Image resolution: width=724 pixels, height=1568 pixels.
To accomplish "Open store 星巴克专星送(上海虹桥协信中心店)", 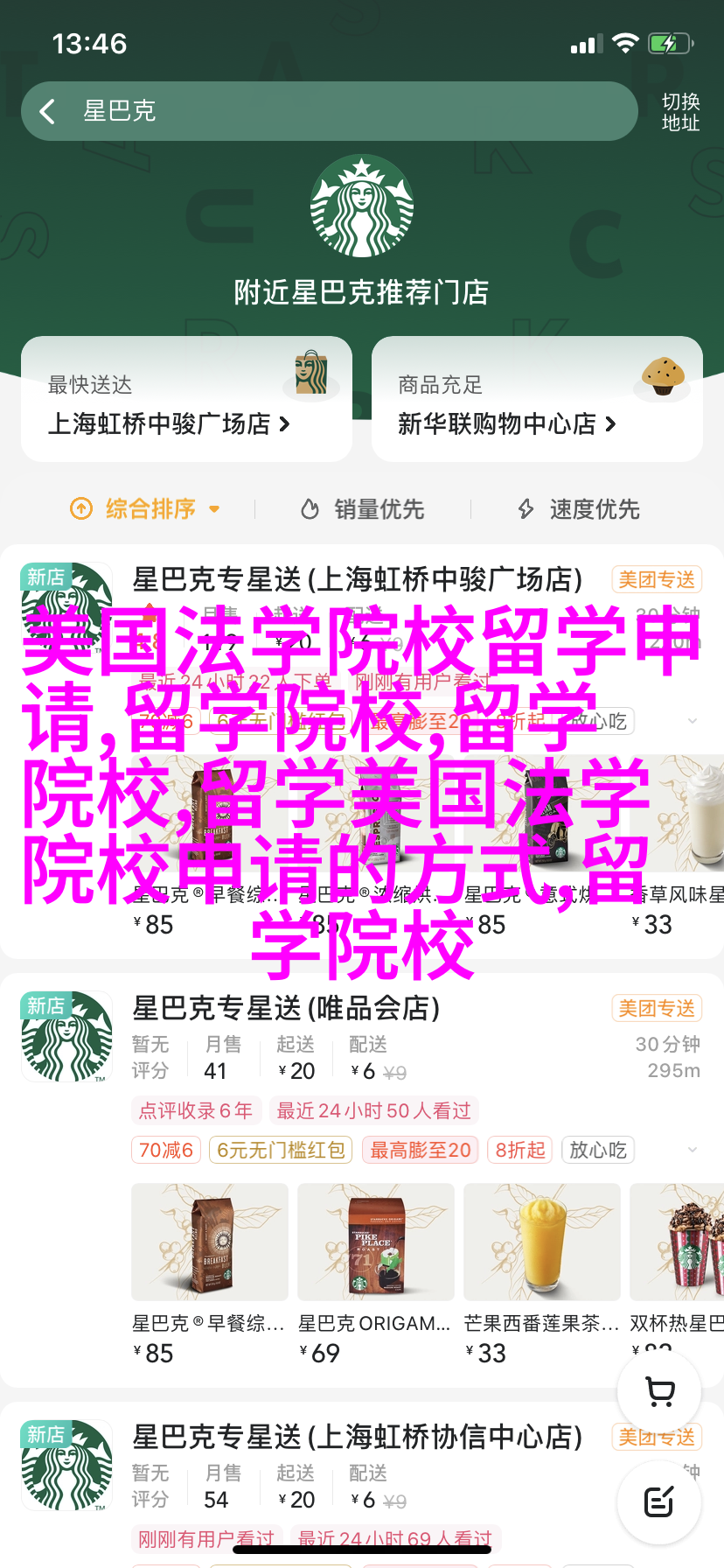I will [357, 1437].
